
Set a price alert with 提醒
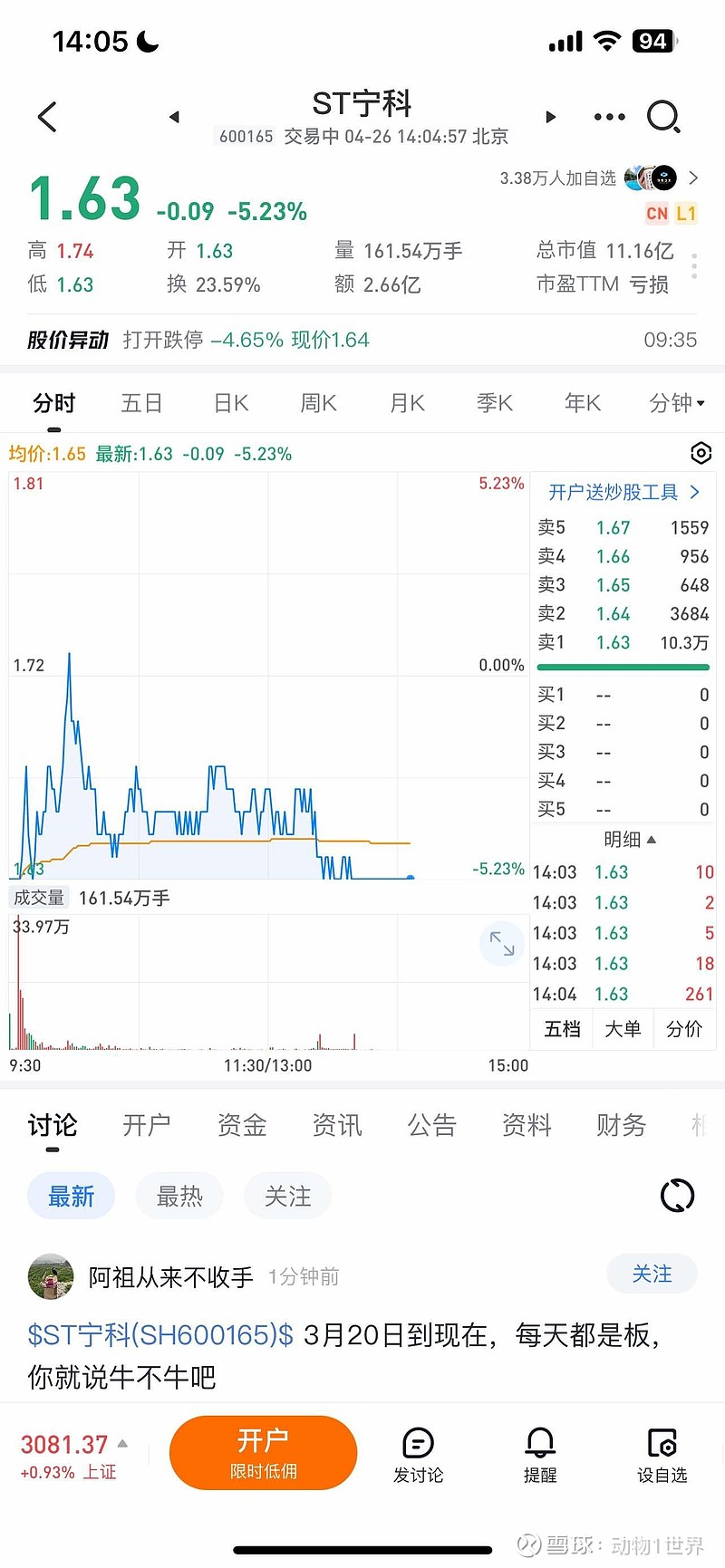point(540,1456)
